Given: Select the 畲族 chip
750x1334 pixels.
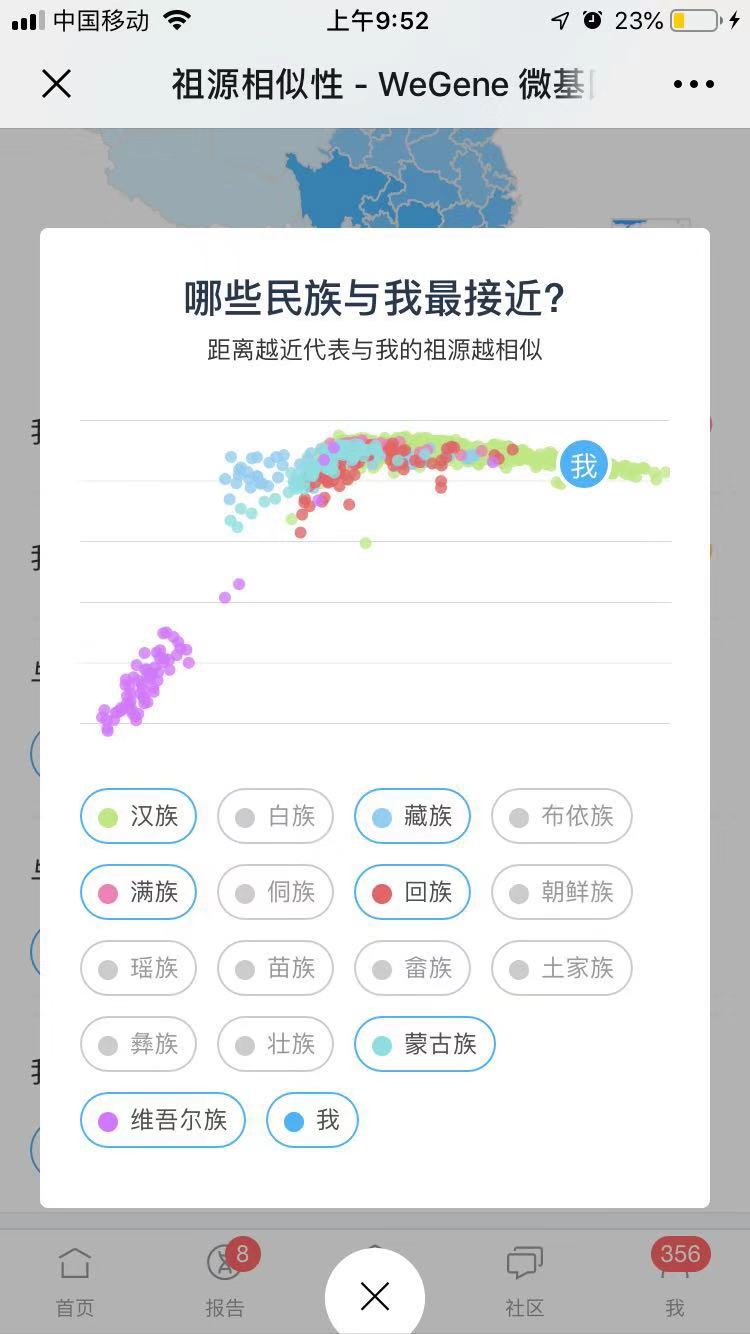Looking at the screenshot, I should [x=412, y=968].
